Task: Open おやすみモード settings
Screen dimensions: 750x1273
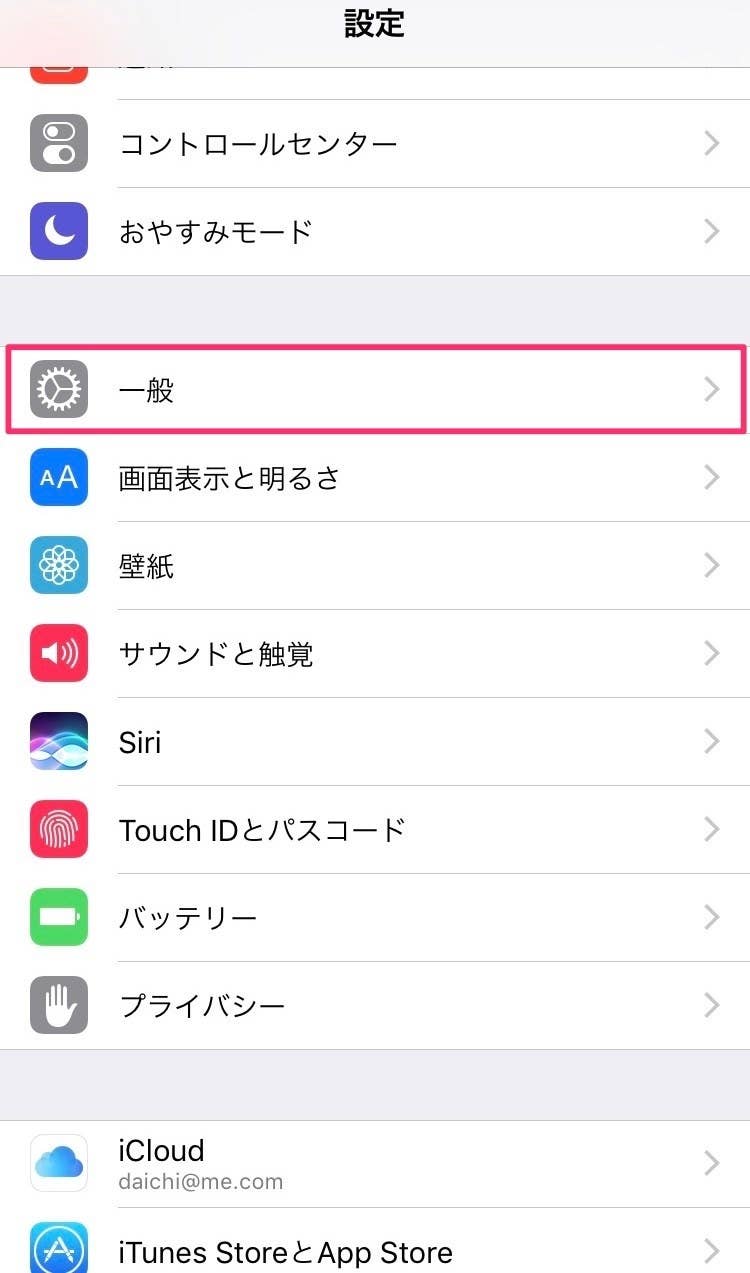Action: [375, 232]
